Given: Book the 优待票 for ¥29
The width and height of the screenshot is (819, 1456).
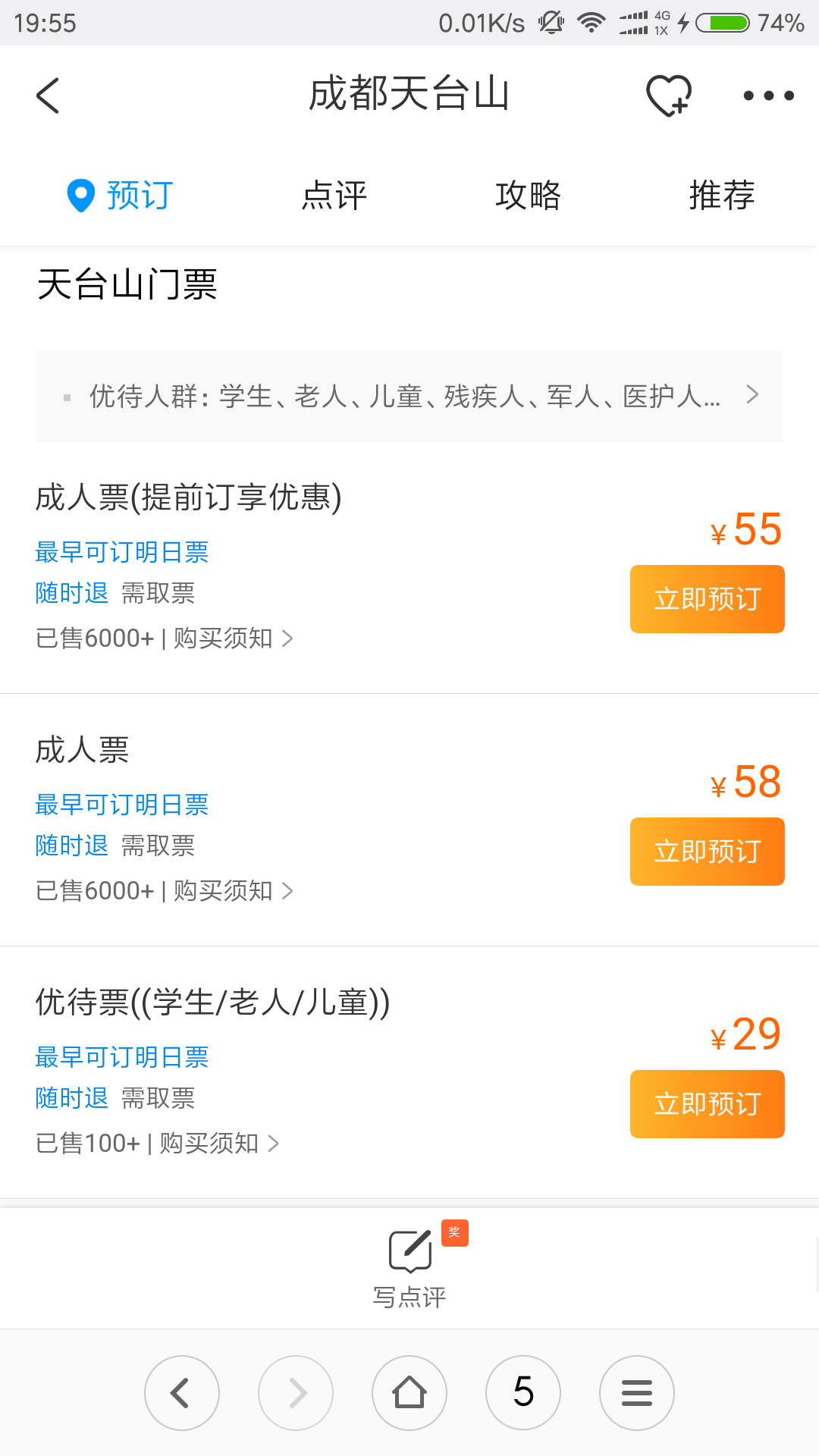Looking at the screenshot, I should coord(707,1104).
